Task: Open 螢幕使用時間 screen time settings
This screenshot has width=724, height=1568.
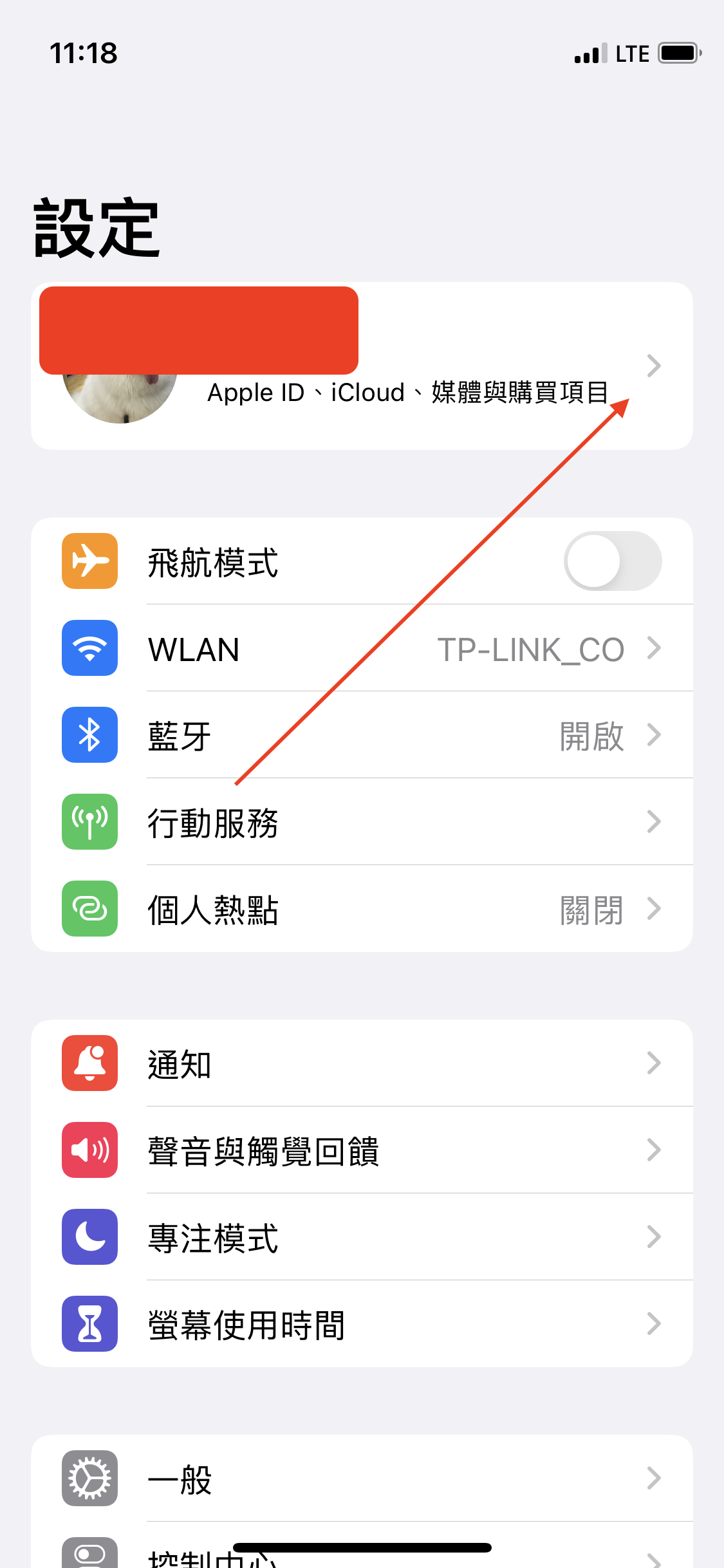Action: coord(360,1324)
